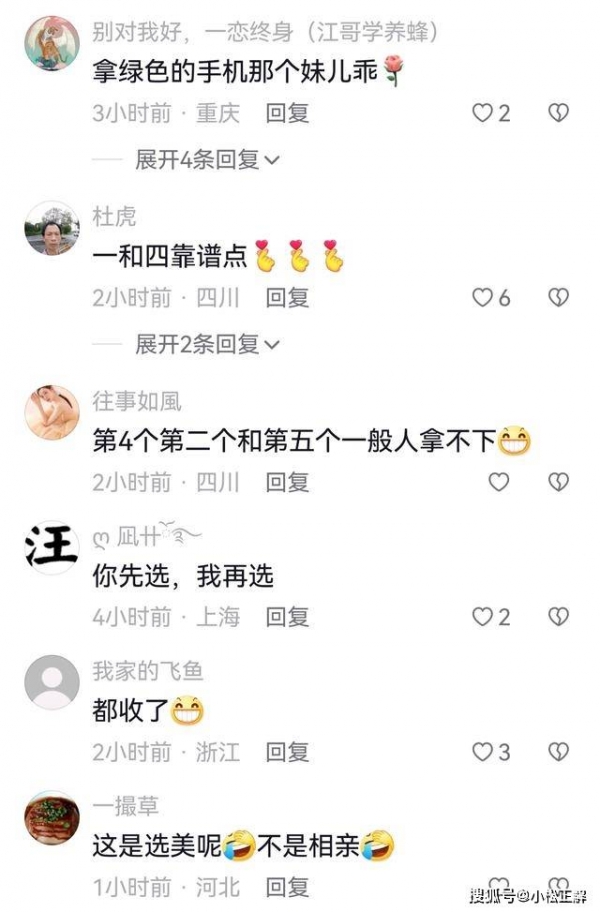The image size is (600, 912).
Task: Like 往事如風's comment
Action: tap(498, 482)
